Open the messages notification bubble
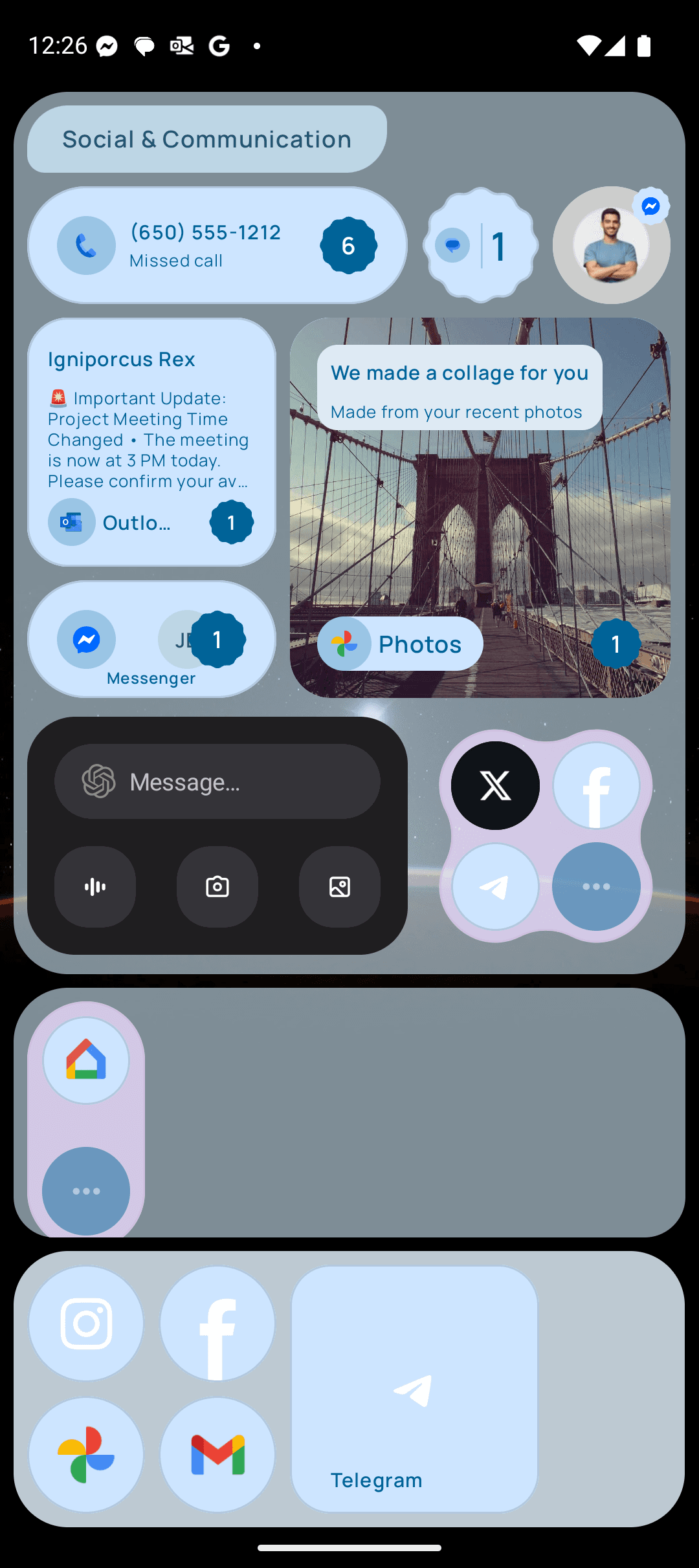This screenshot has height=1568, width=699. point(480,245)
